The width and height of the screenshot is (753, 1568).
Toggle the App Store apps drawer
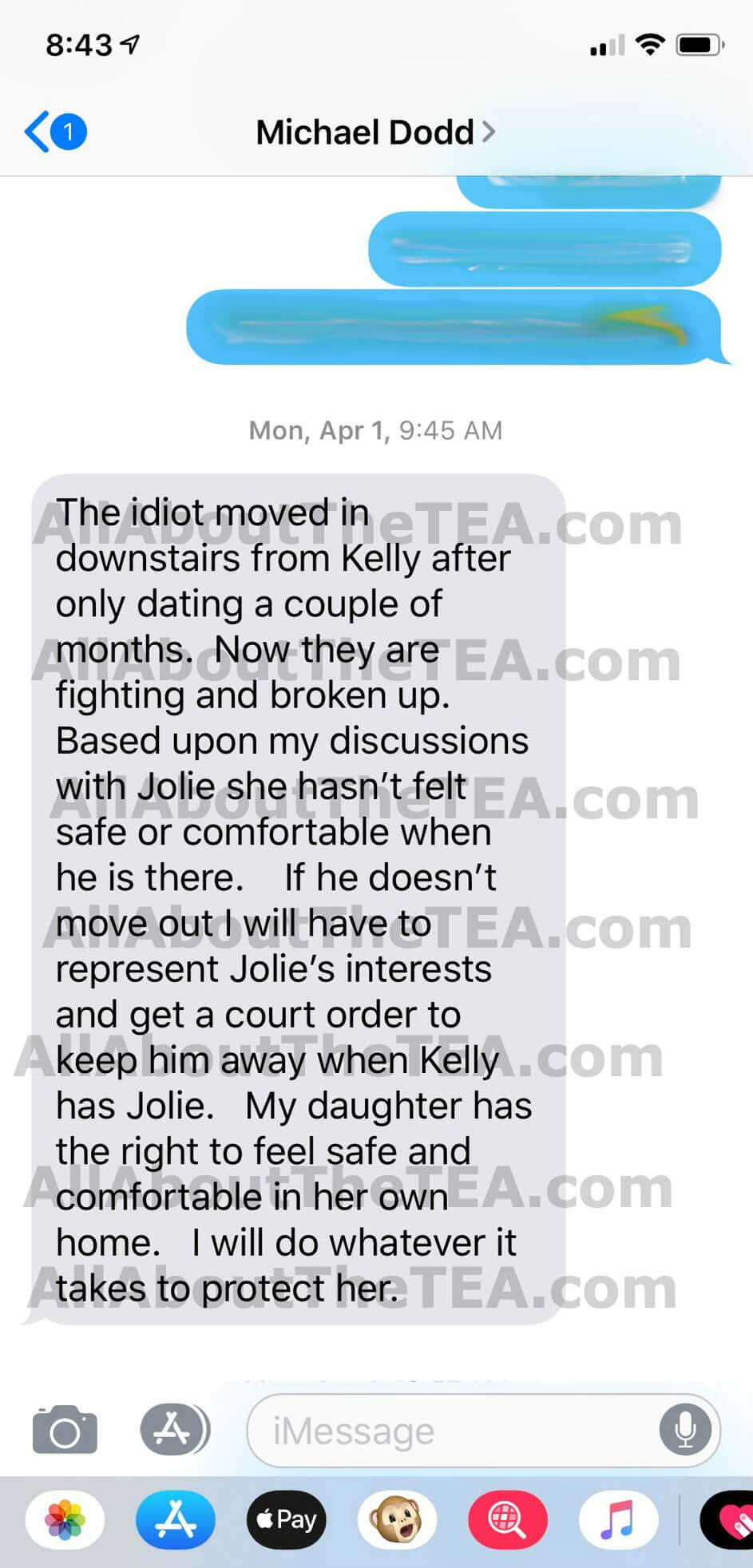[x=175, y=1430]
